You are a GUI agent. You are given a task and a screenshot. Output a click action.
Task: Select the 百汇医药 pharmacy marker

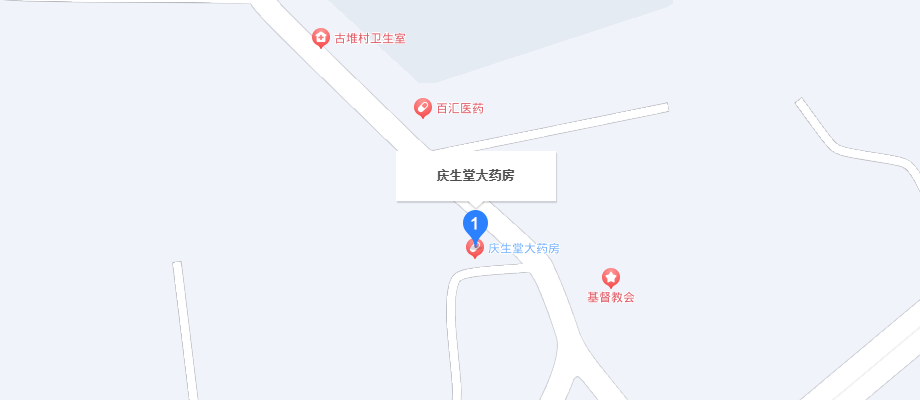[423, 107]
